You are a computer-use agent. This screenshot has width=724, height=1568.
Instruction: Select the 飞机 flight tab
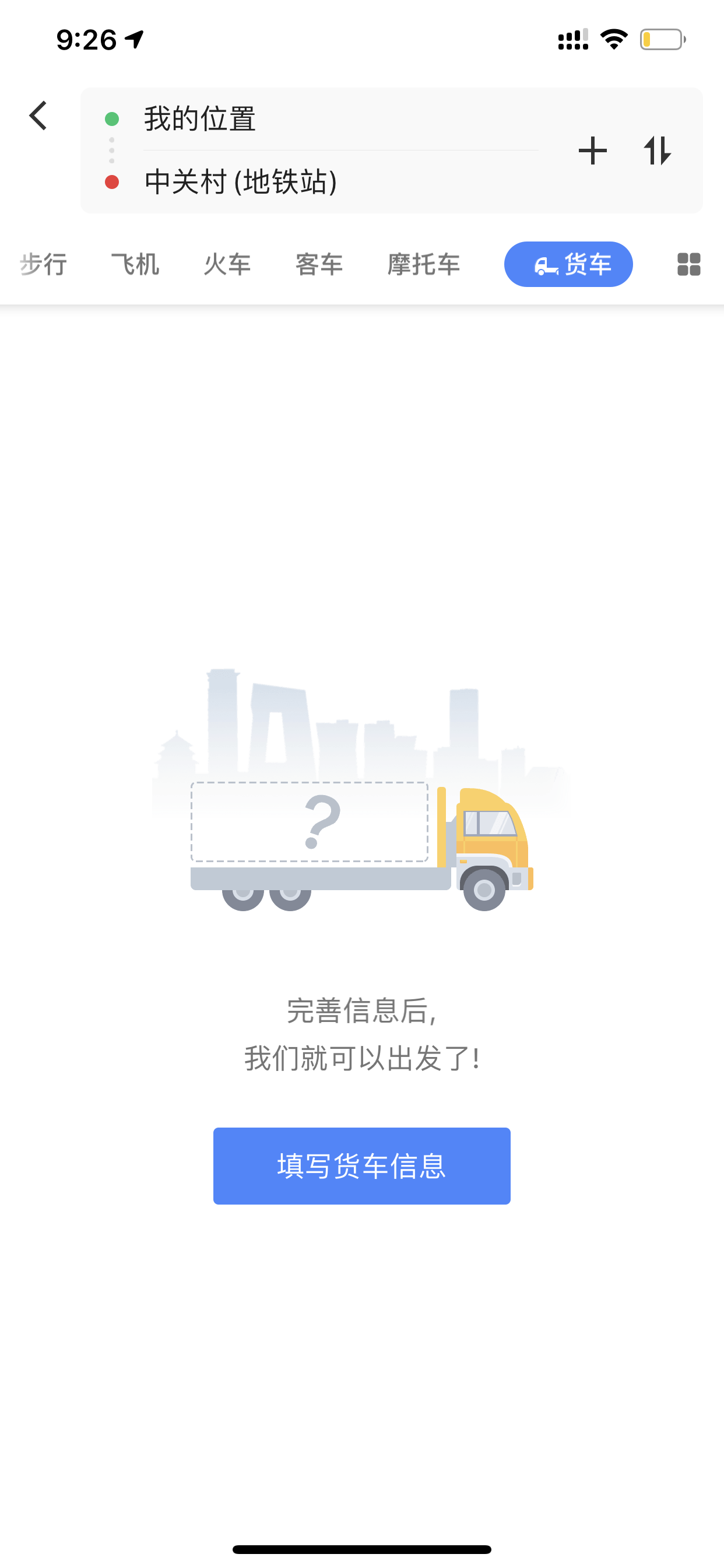tap(135, 264)
